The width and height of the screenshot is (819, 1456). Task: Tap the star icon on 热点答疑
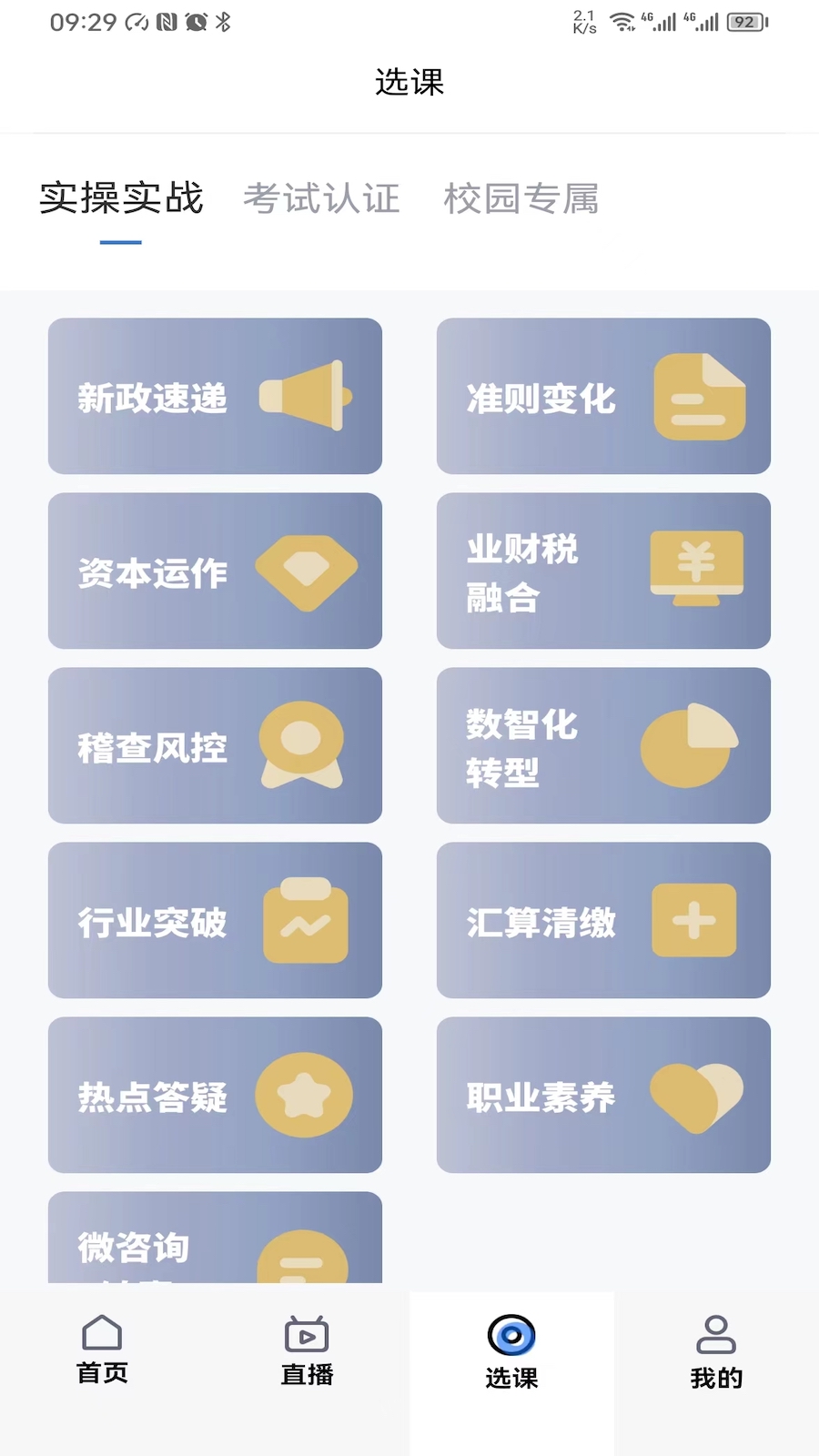coord(304,1095)
